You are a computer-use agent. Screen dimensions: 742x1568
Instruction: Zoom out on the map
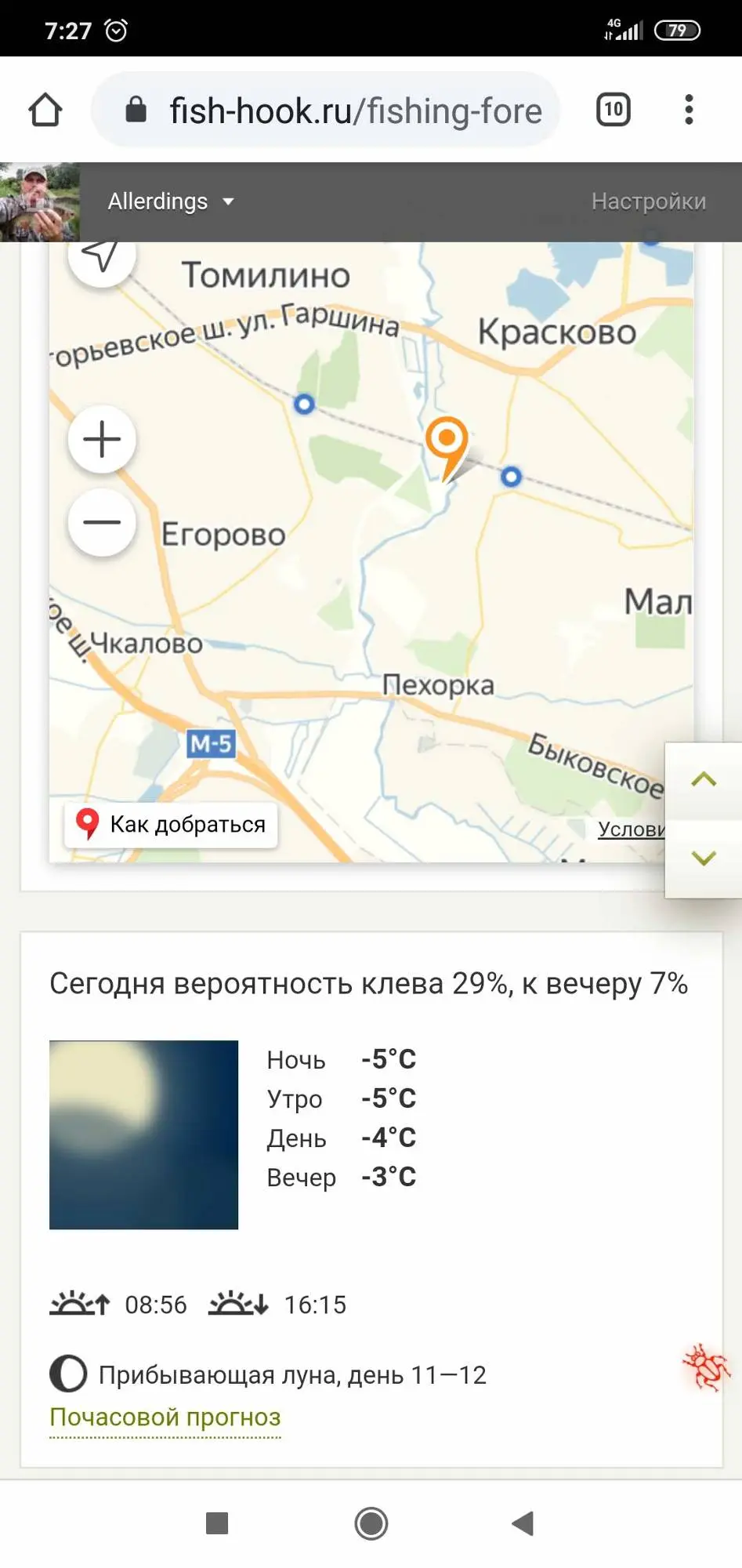pyautogui.click(x=102, y=522)
